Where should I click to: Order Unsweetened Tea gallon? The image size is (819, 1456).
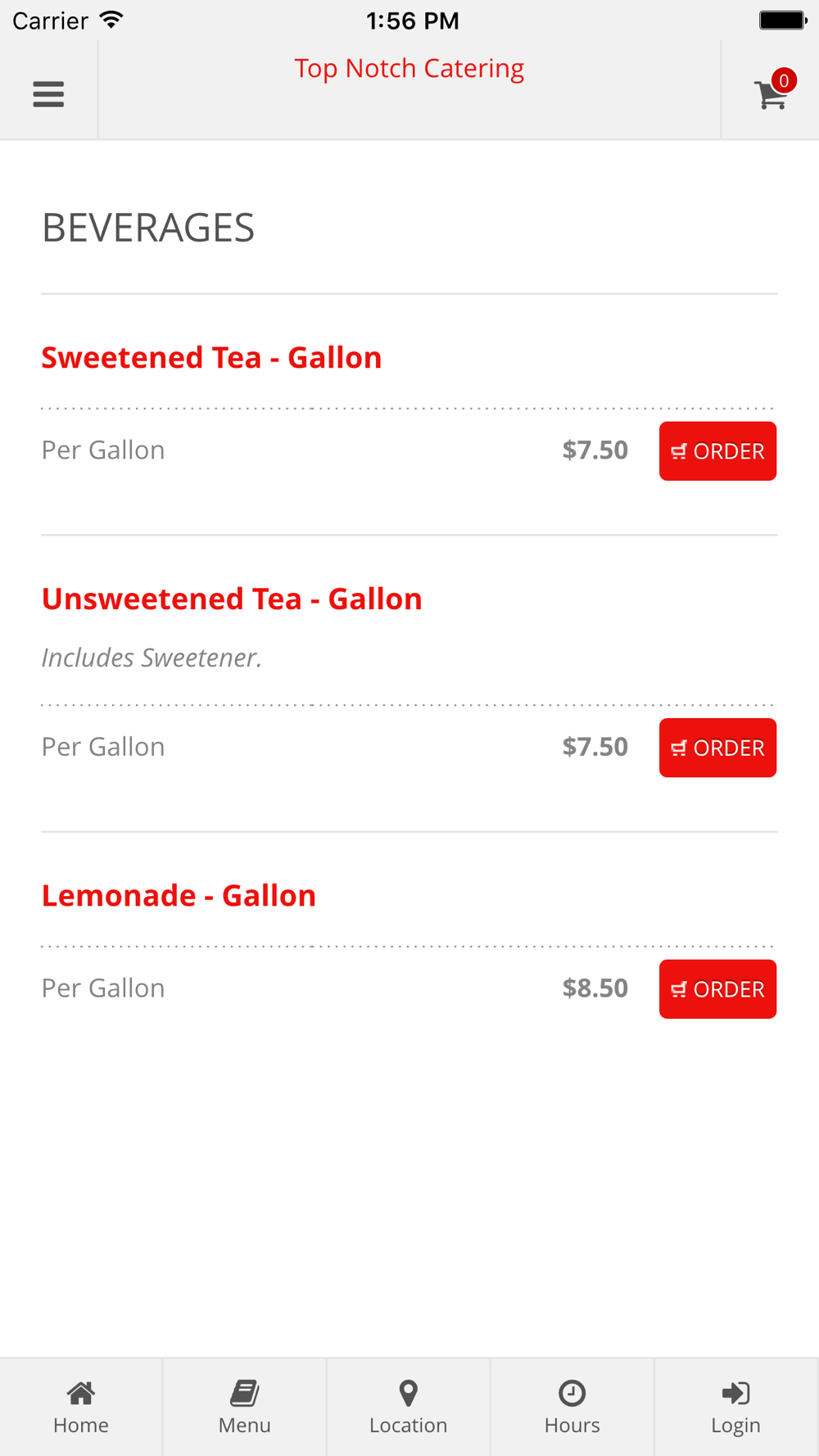click(717, 748)
